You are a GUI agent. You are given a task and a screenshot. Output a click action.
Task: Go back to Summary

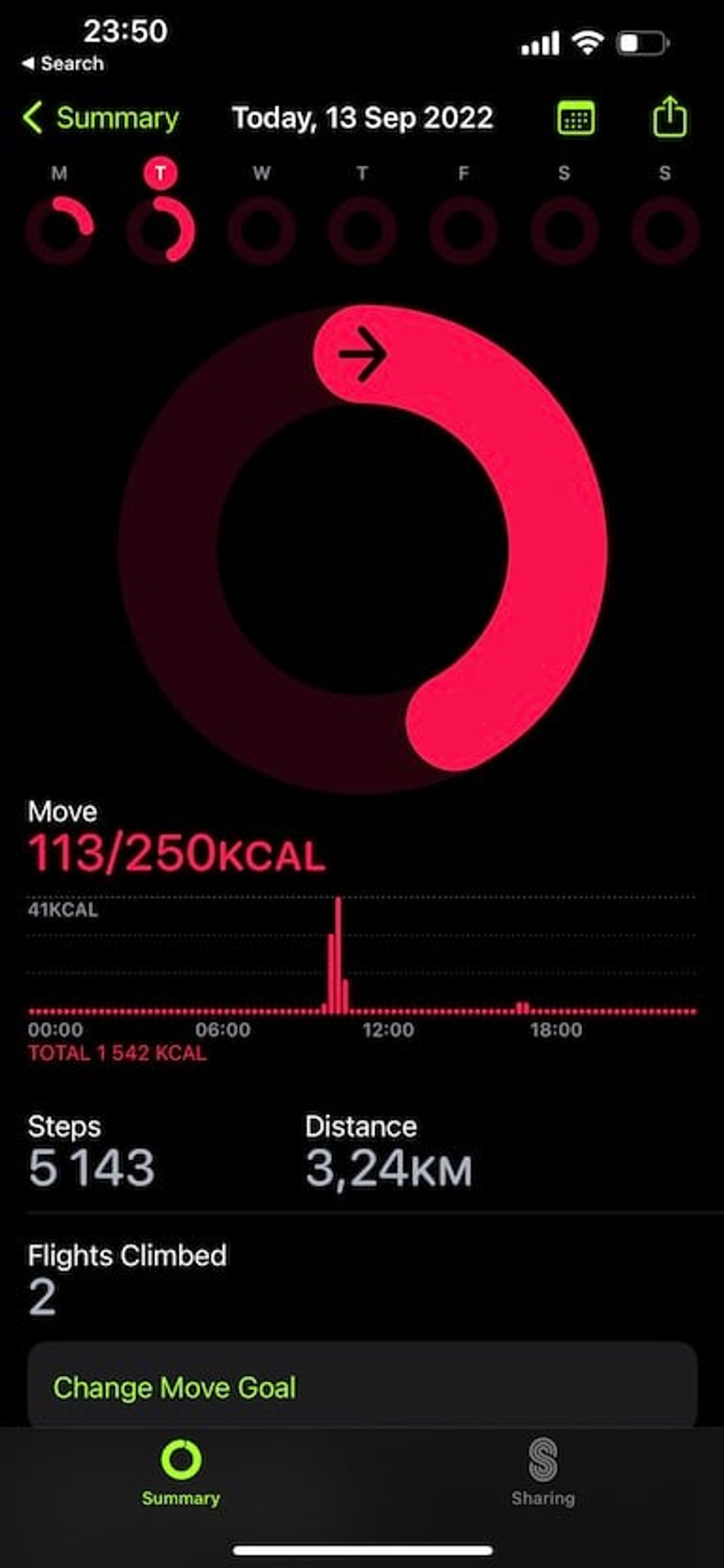[x=100, y=118]
